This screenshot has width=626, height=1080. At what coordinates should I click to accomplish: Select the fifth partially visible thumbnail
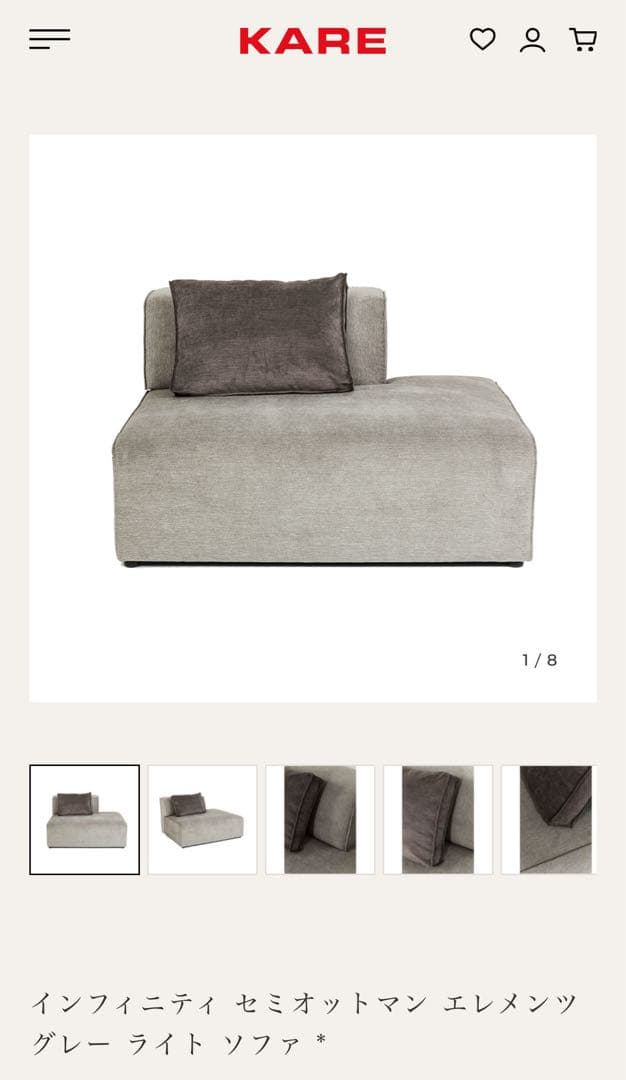(550, 819)
